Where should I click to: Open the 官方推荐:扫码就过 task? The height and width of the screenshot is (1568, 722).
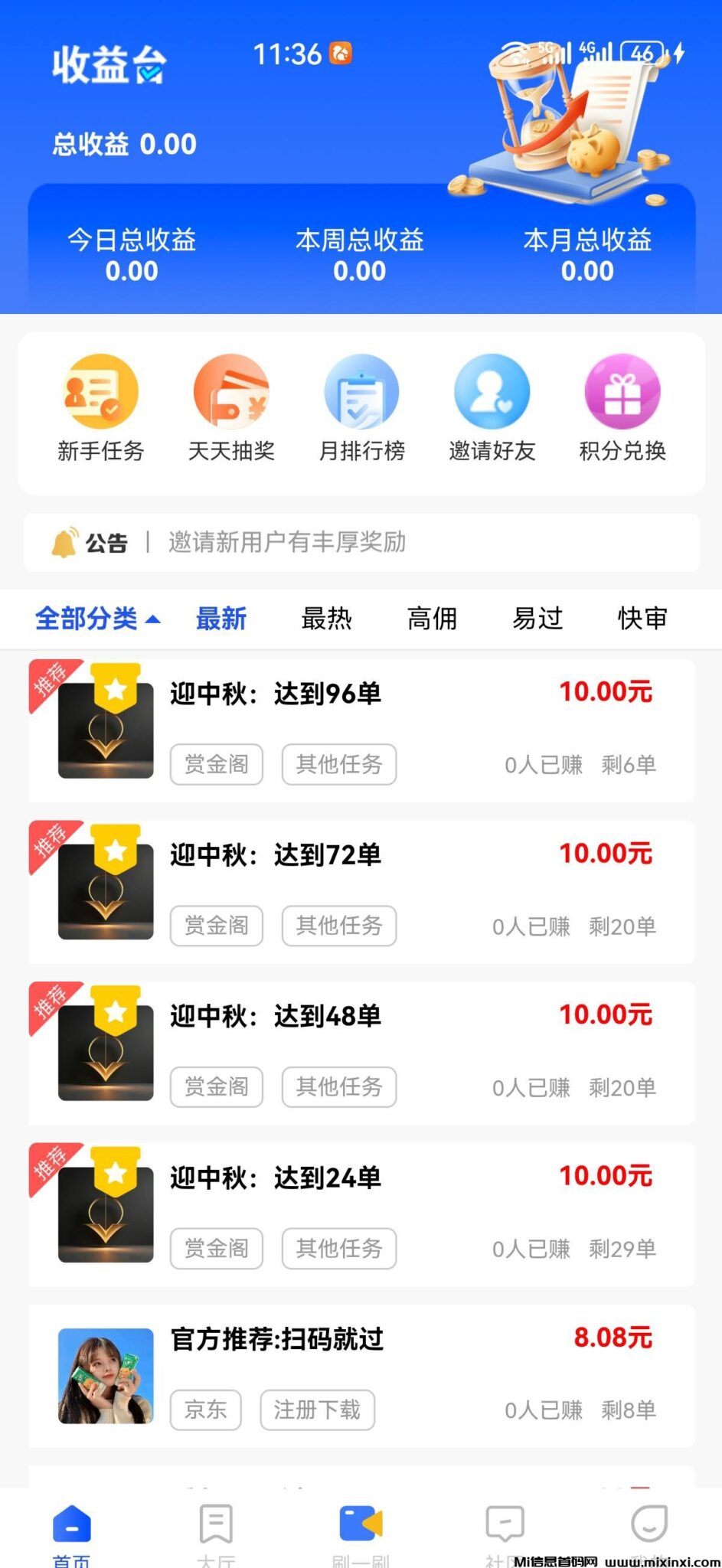[x=361, y=1376]
